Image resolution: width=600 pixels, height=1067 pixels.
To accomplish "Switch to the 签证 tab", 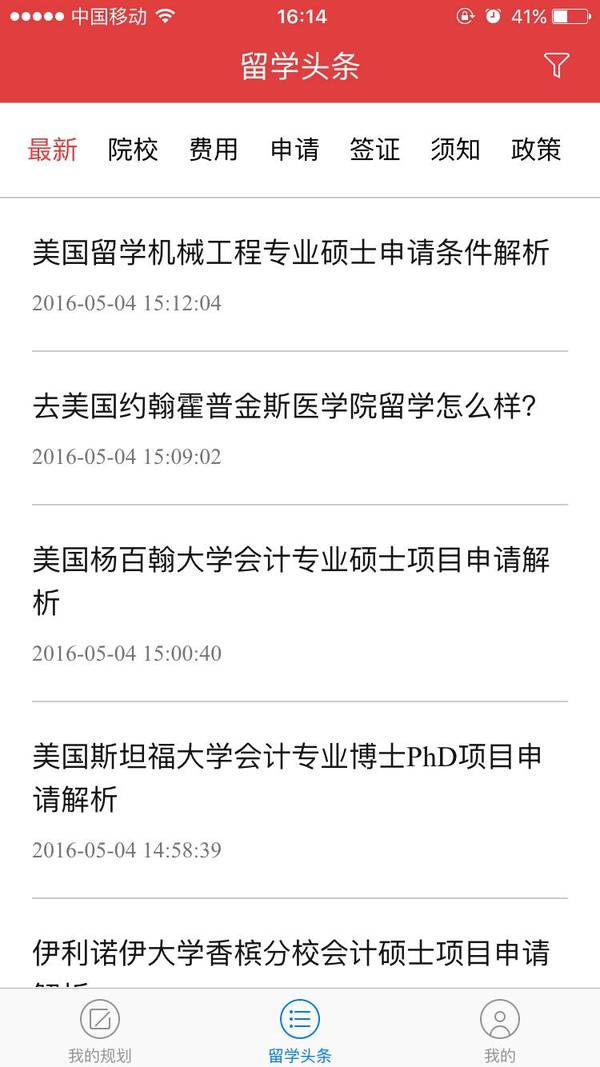I will pos(375,150).
